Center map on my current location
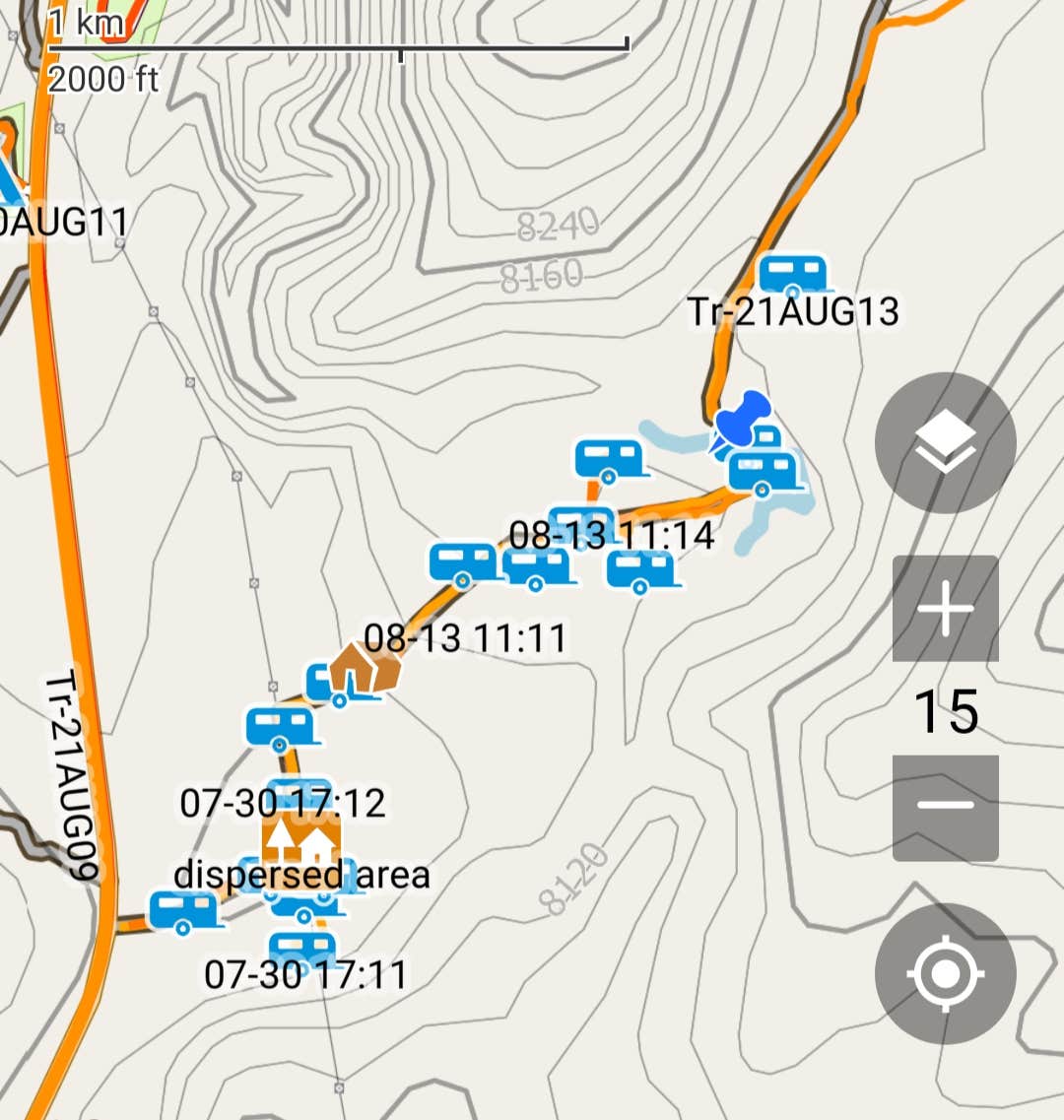Image resolution: width=1064 pixels, height=1120 pixels. tap(945, 973)
